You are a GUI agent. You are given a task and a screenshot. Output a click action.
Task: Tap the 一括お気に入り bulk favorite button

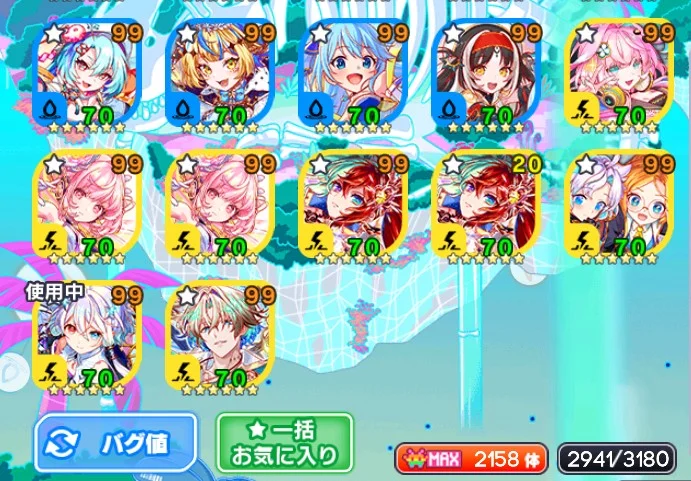point(285,443)
